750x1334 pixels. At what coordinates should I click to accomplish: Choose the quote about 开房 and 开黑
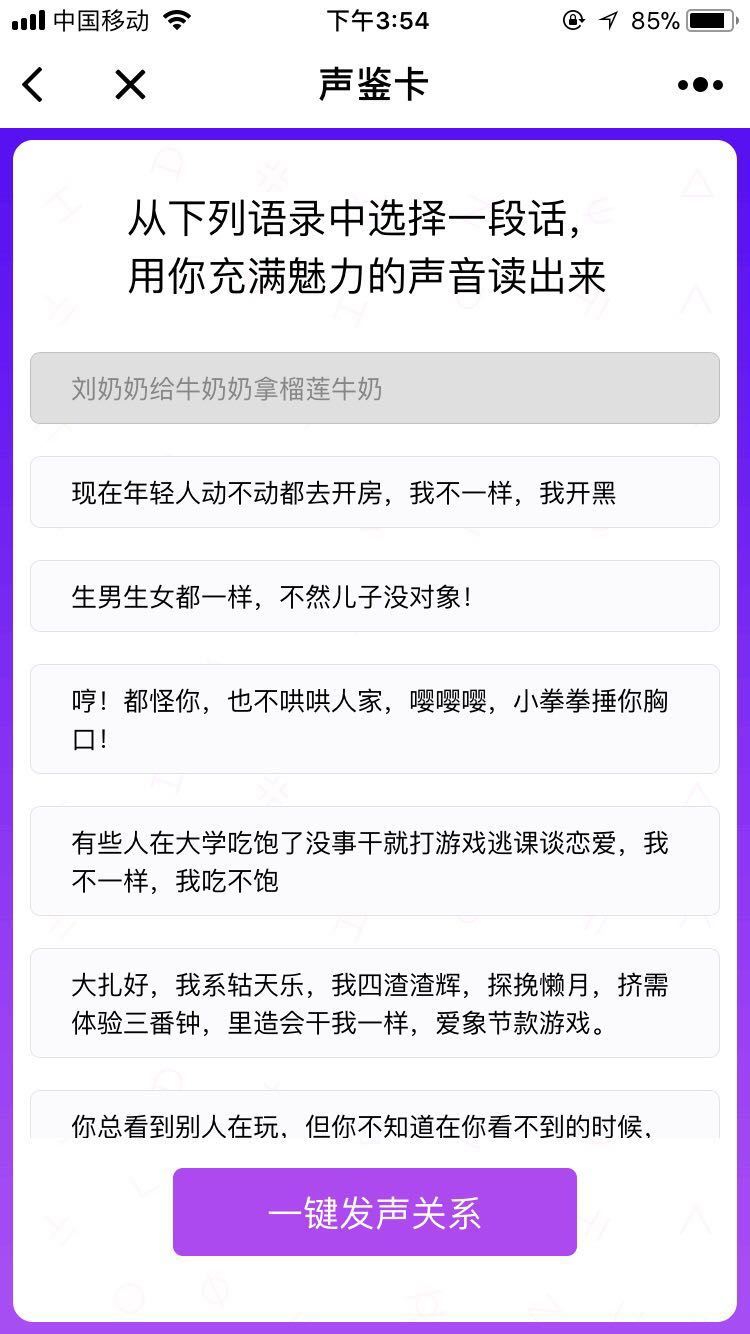click(x=375, y=492)
